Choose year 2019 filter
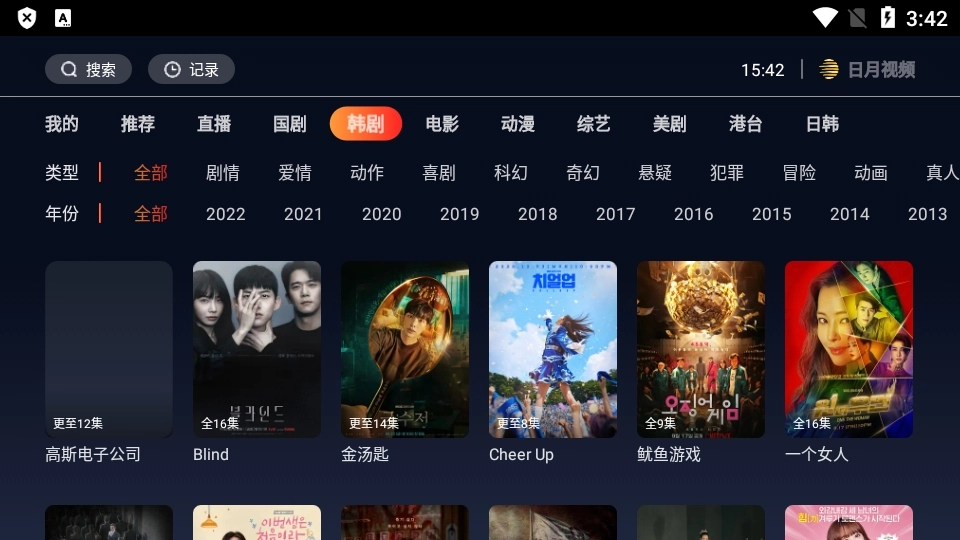The width and height of the screenshot is (960, 540). click(x=459, y=214)
